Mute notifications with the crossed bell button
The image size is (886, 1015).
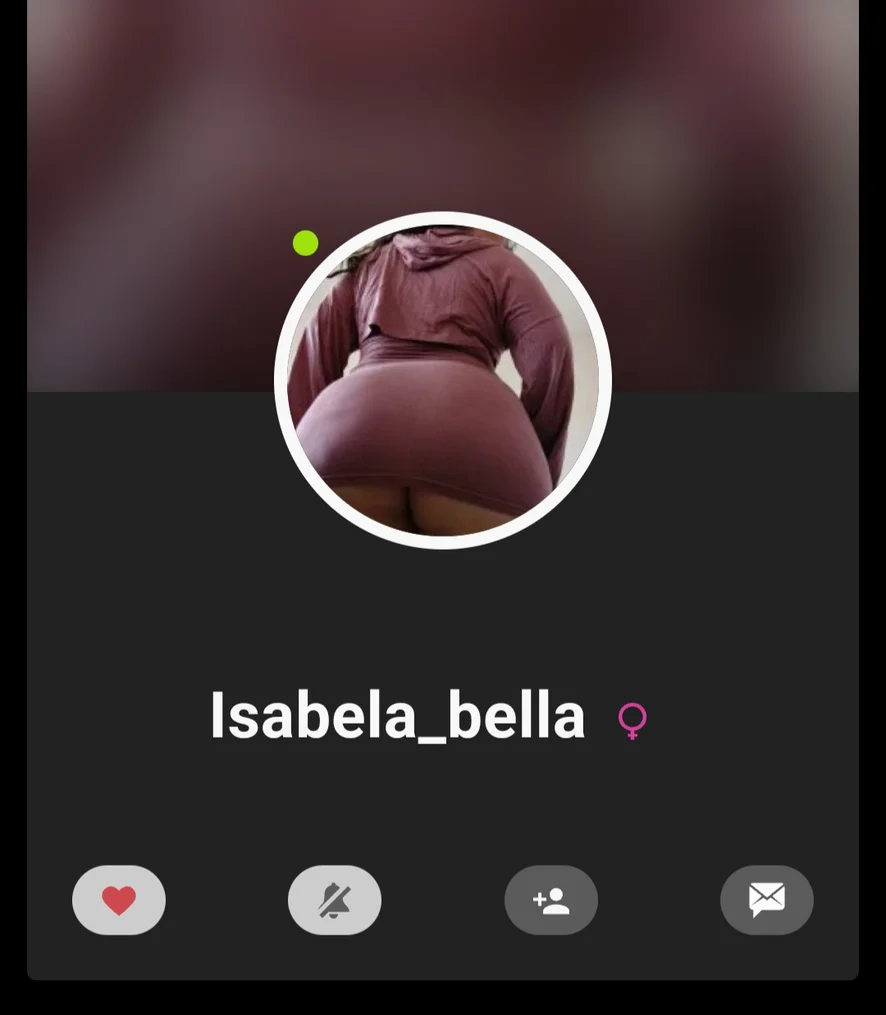tap(334, 900)
